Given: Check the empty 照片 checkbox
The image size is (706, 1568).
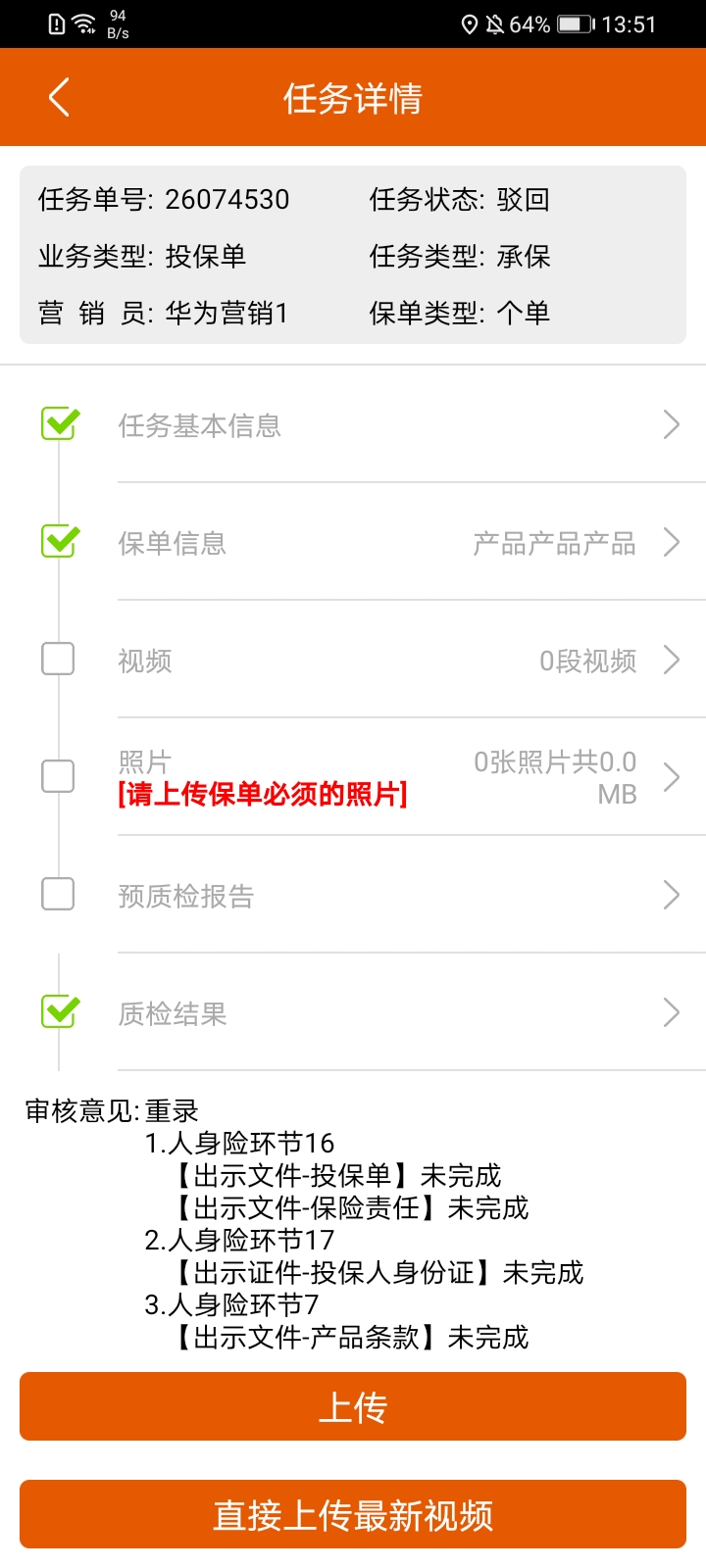Looking at the screenshot, I should point(57,775).
